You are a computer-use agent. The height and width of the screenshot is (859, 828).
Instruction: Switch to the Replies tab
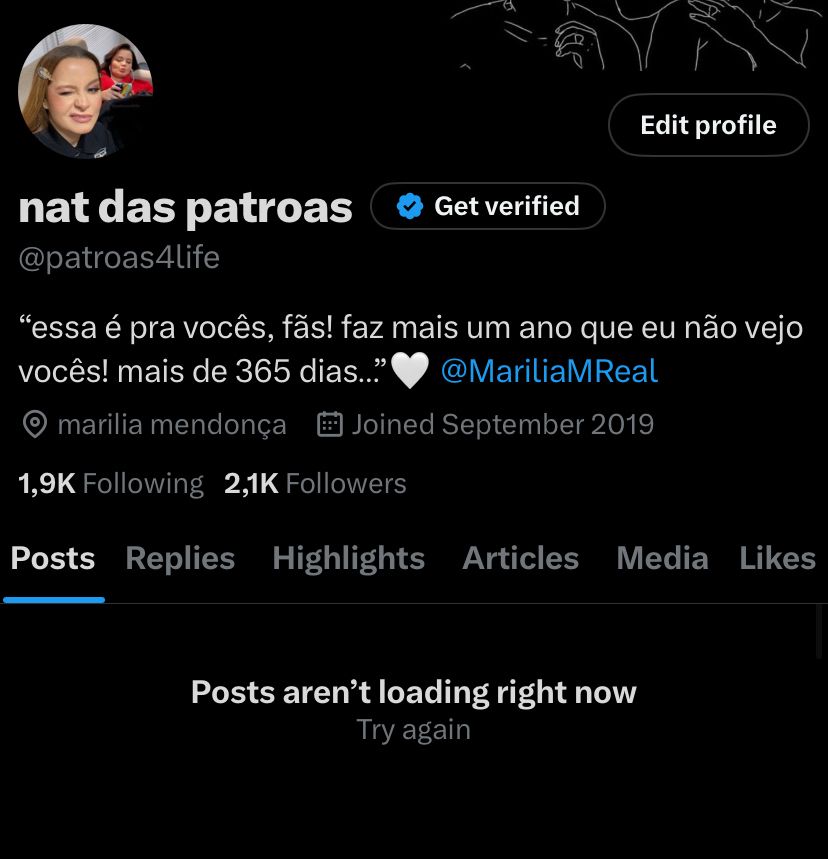click(180, 558)
